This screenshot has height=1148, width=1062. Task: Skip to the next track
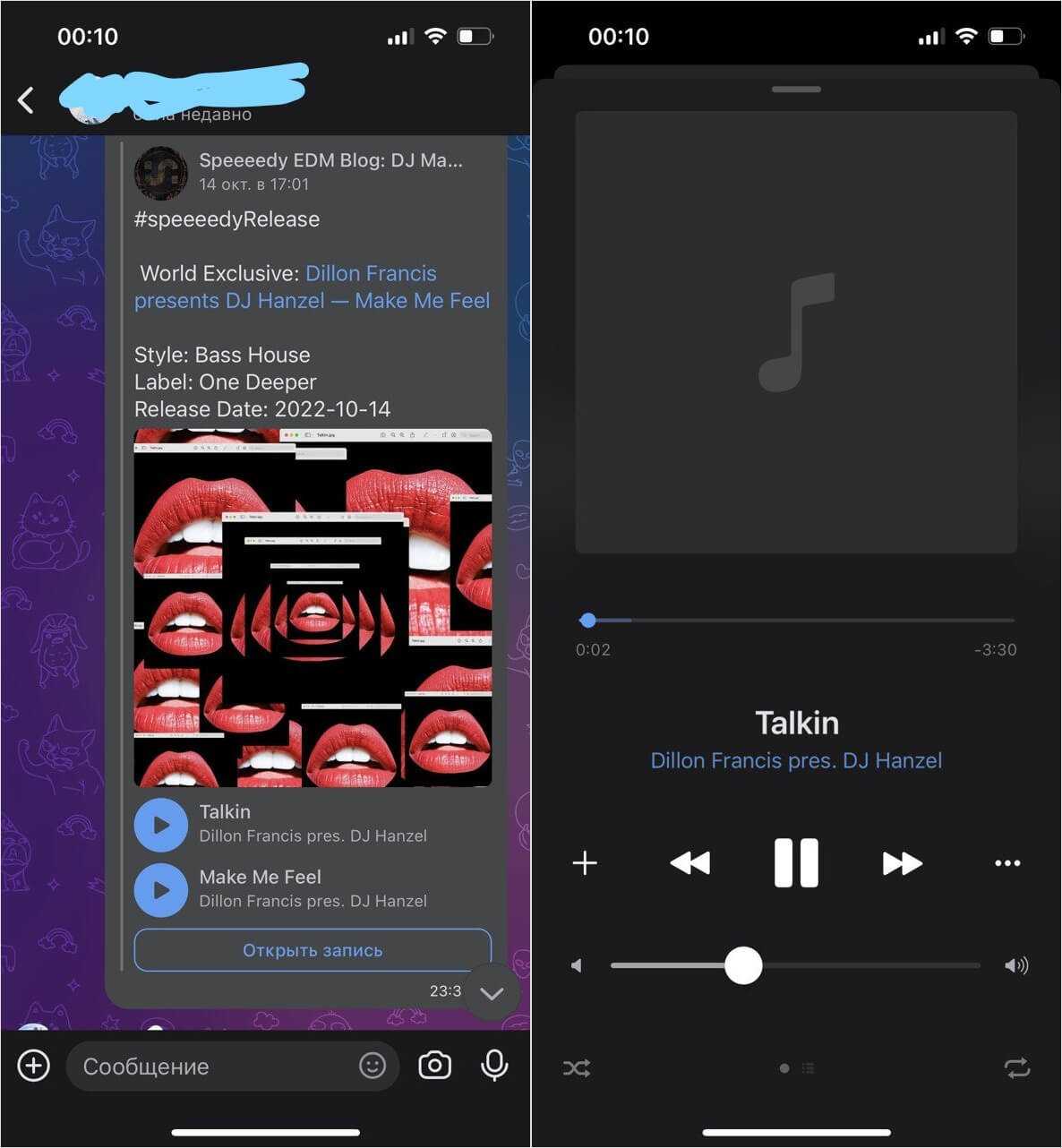tap(902, 862)
